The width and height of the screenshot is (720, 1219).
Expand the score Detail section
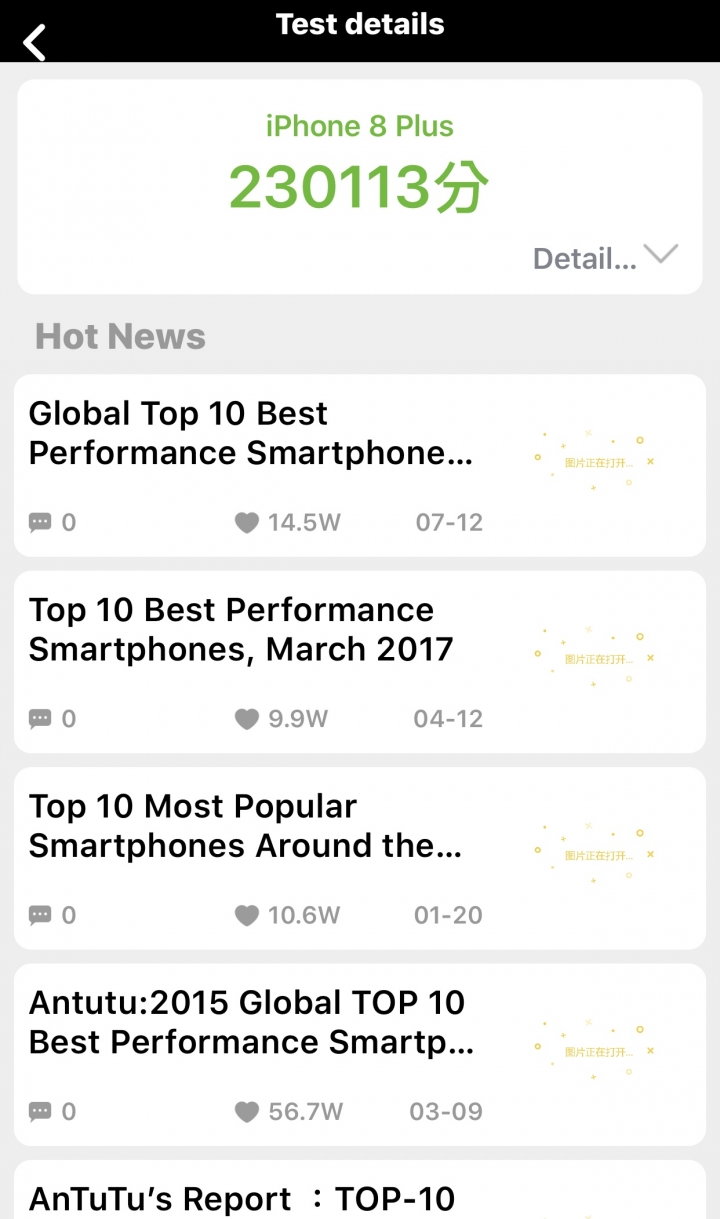tap(605, 258)
